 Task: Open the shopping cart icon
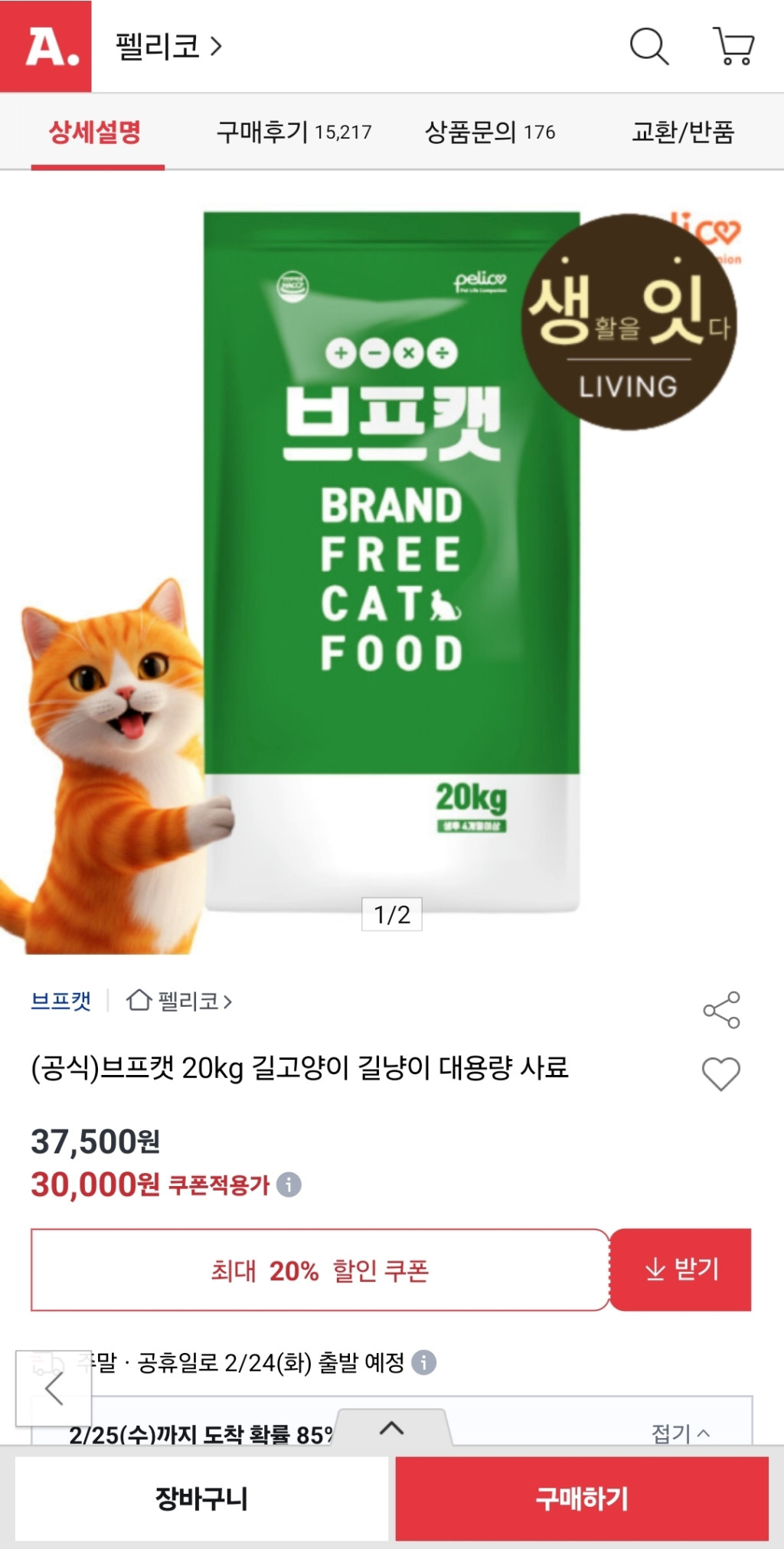[x=733, y=47]
